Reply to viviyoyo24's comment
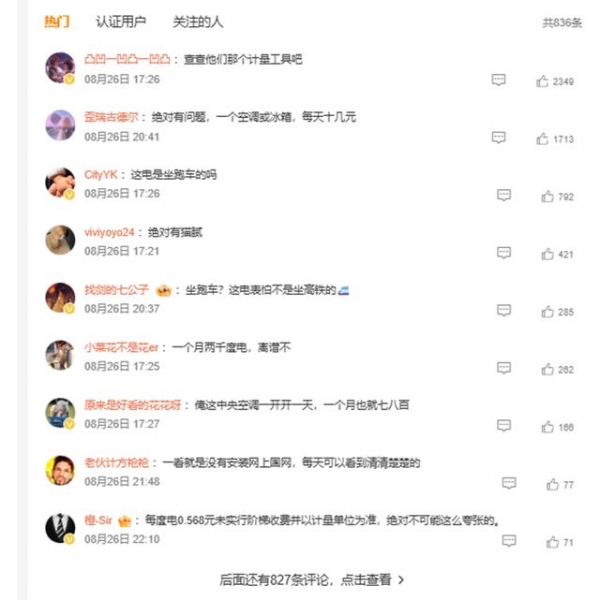600x600 pixels. pyautogui.click(x=504, y=254)
